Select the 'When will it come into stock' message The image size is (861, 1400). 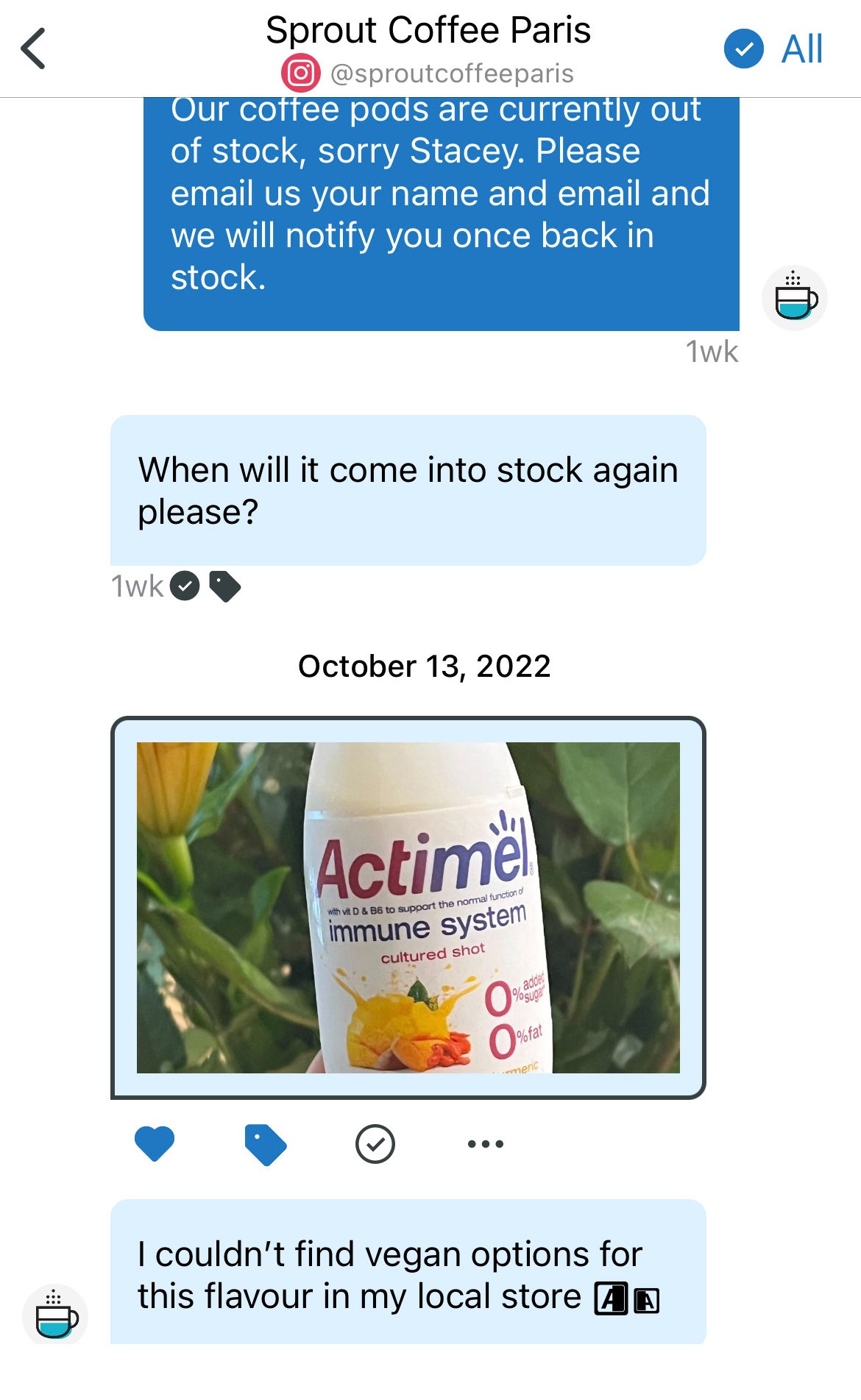pos(408,490)
